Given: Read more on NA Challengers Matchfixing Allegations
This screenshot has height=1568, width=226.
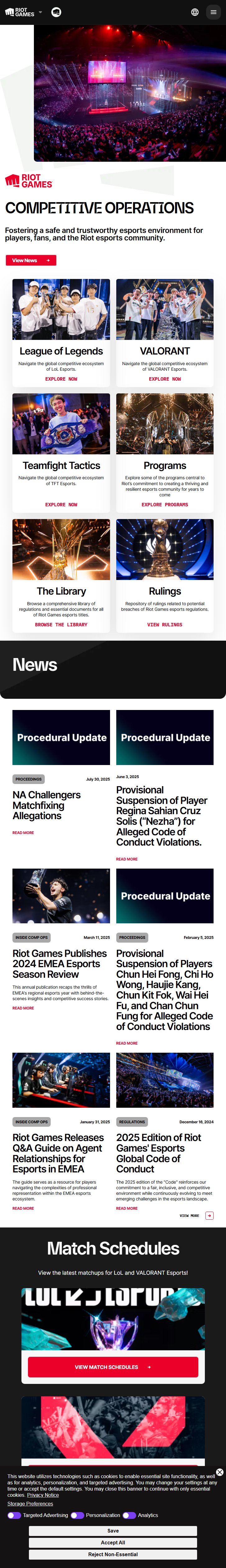Looking at the screenshot, I should [23, 833].
